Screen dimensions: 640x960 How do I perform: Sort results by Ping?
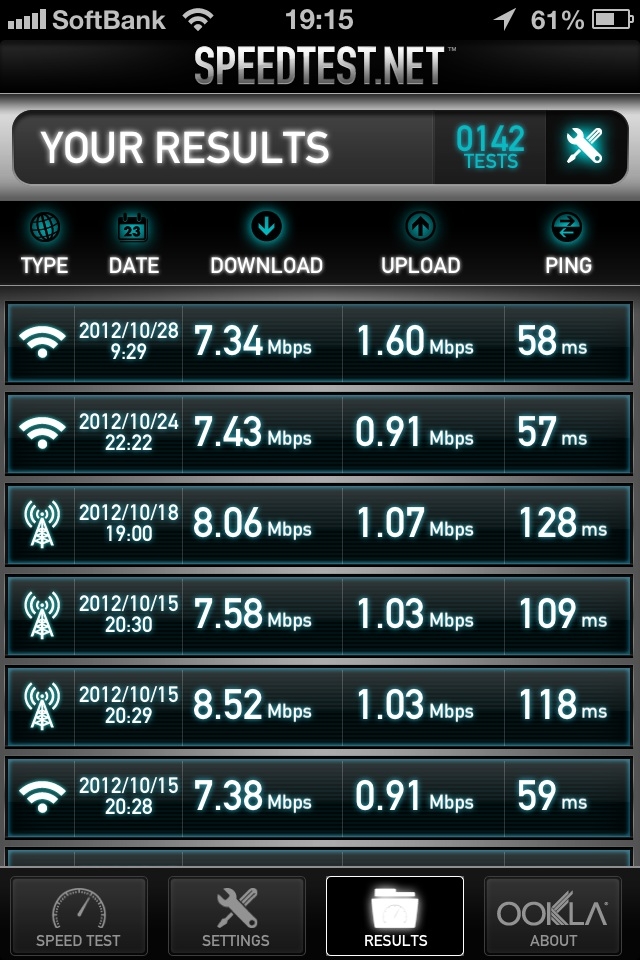(x=568, y=245)
